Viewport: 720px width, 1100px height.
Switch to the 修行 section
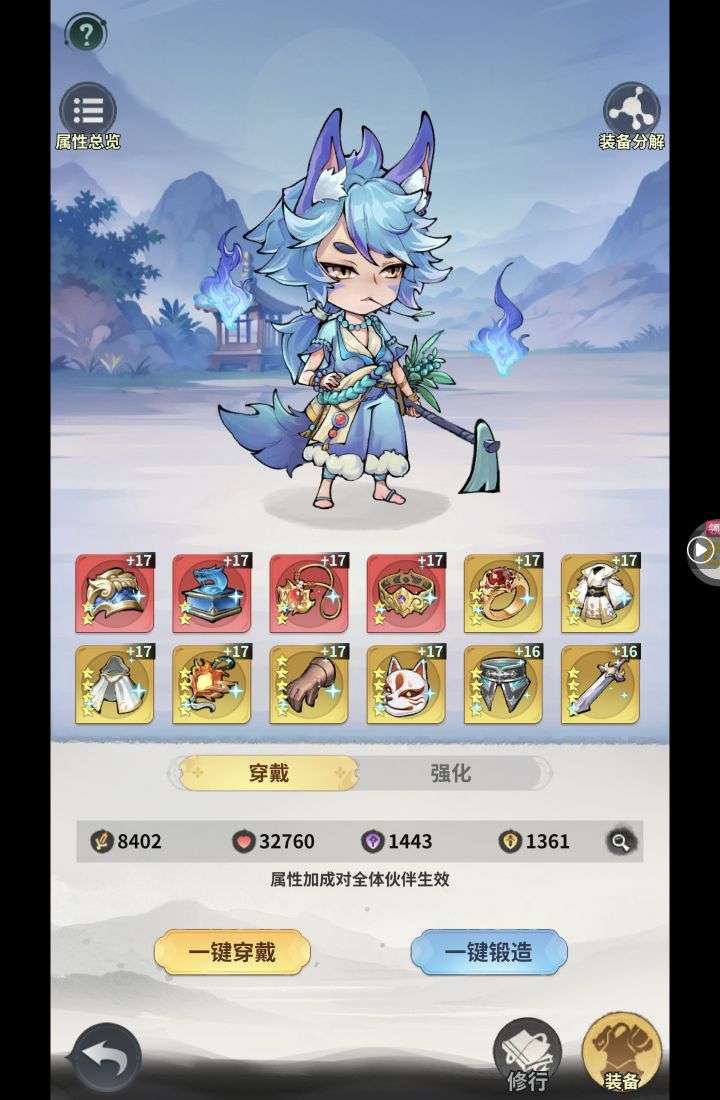click(x=527, y=1055)
